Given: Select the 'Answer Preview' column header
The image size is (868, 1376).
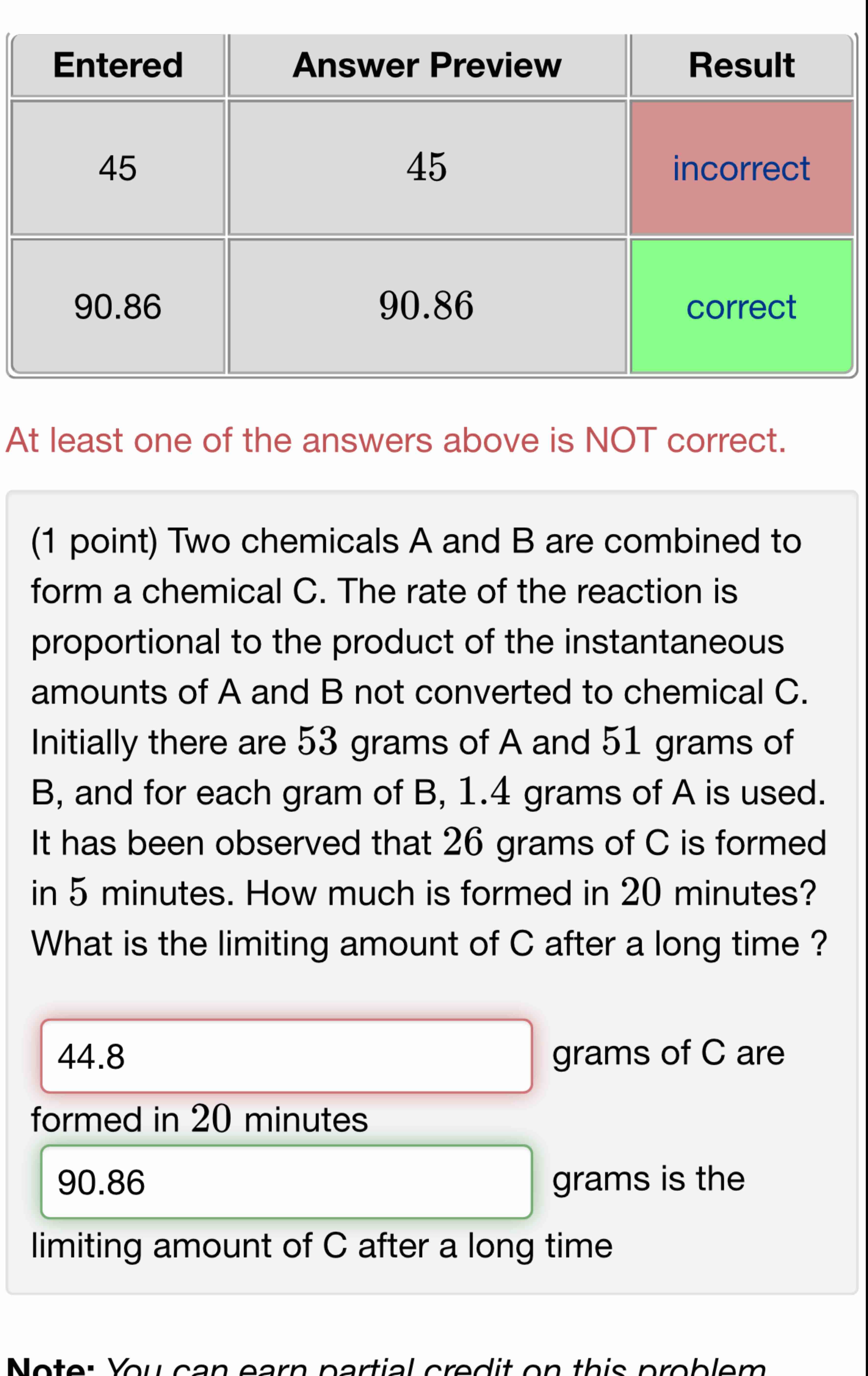Looking at the screenshot, I should (427, 65).
